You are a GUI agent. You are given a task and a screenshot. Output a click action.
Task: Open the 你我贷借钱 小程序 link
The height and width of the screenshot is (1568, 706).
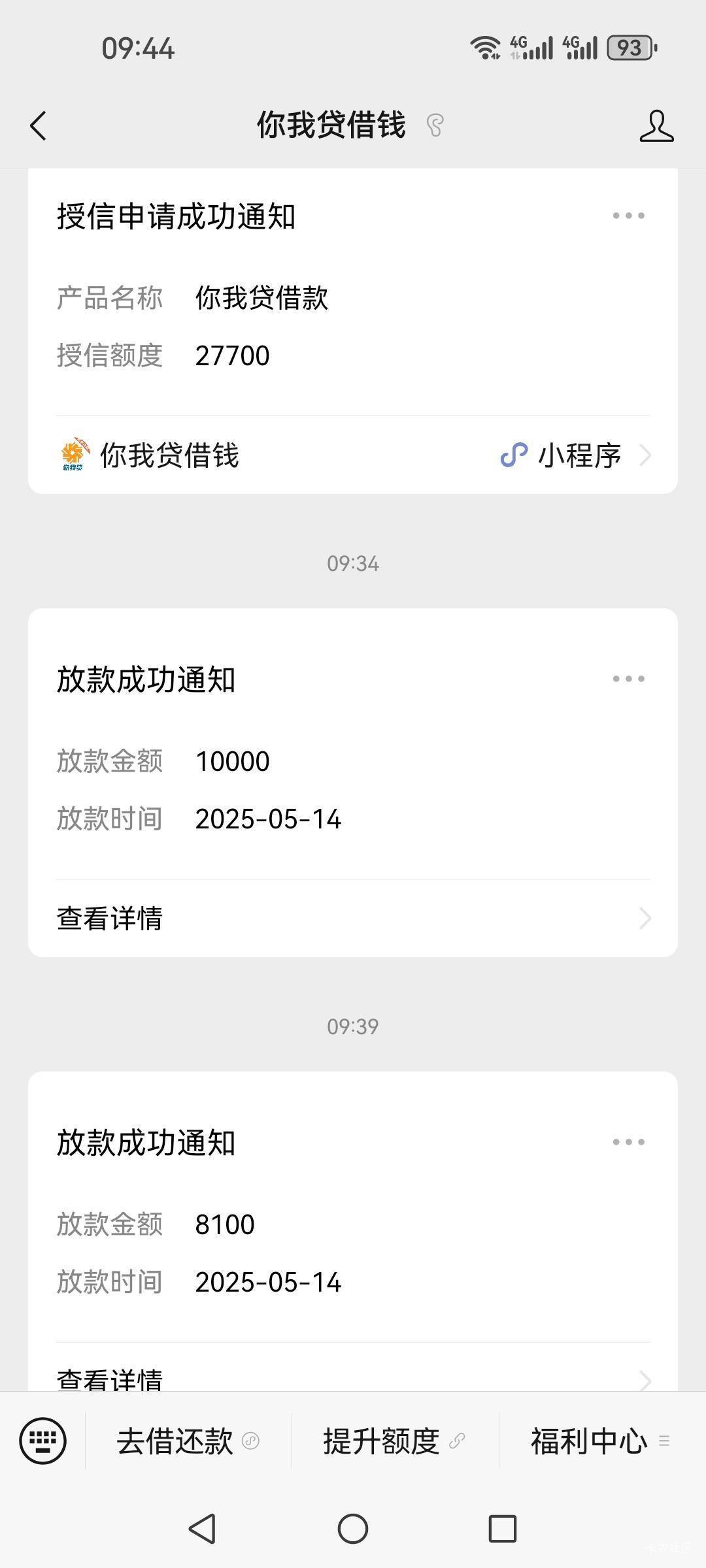(x=353, y=455)
